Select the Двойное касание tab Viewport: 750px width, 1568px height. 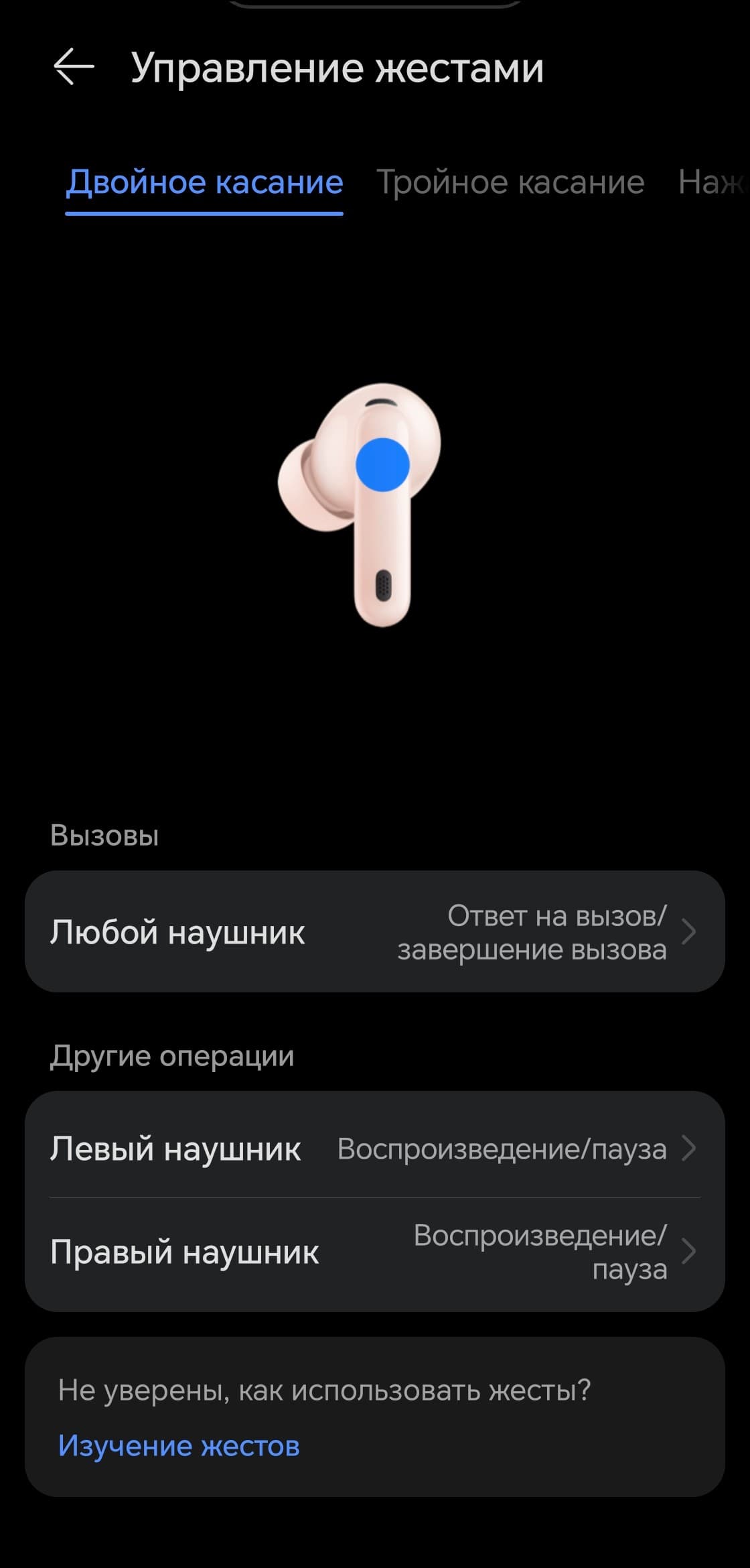tap(204, 182)
